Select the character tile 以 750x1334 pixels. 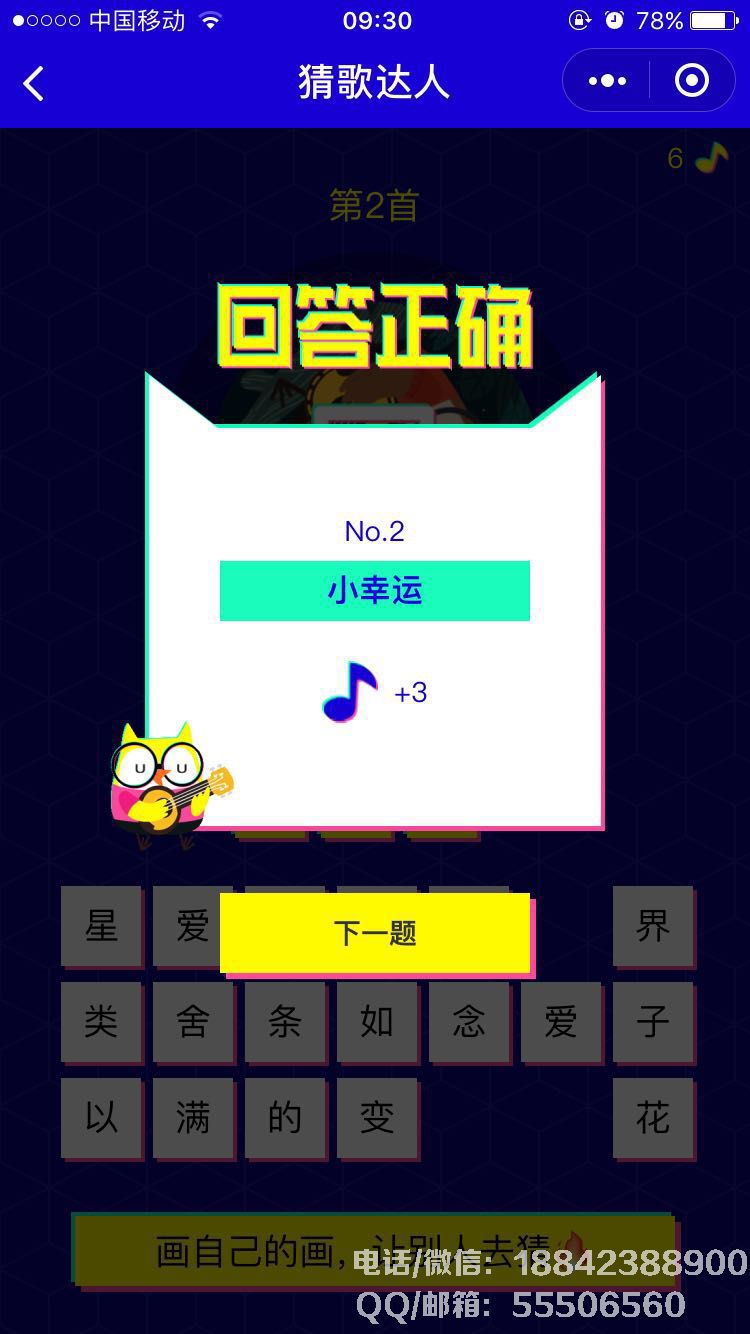coord(101,1117)
